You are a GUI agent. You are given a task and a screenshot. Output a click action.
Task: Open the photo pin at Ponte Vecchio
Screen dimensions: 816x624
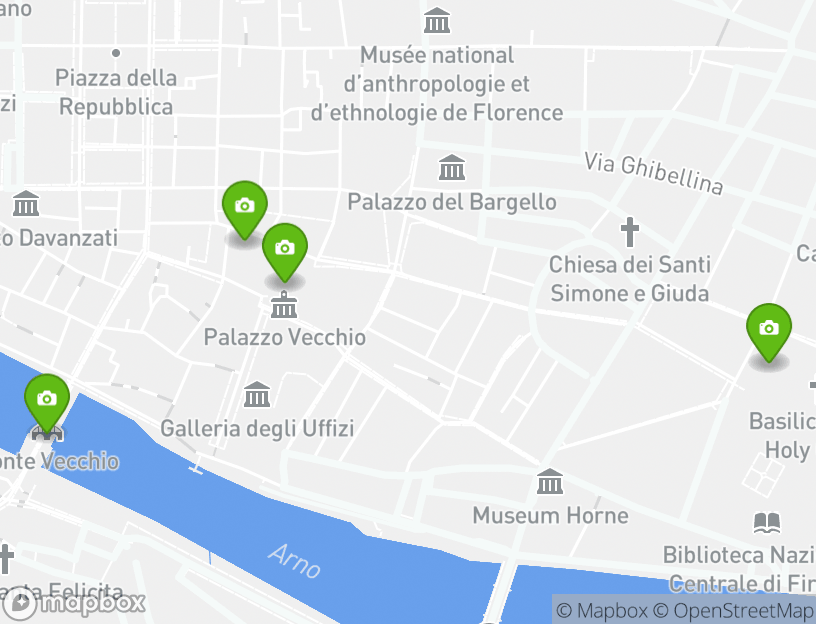point(46,399)
